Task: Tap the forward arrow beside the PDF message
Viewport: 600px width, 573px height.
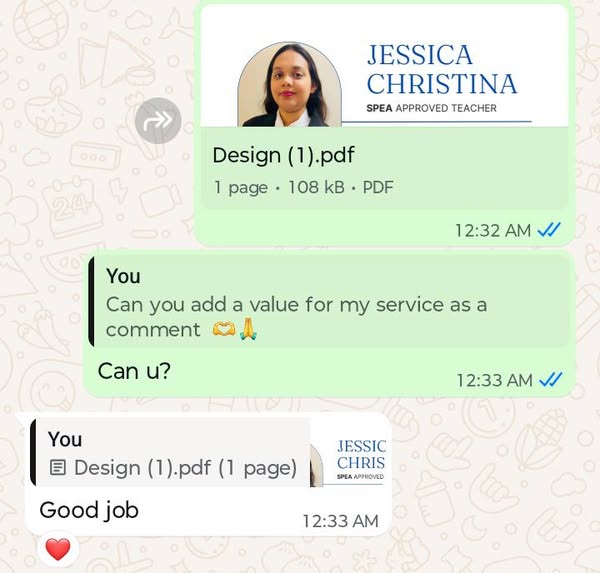Action: coord(158,121)
